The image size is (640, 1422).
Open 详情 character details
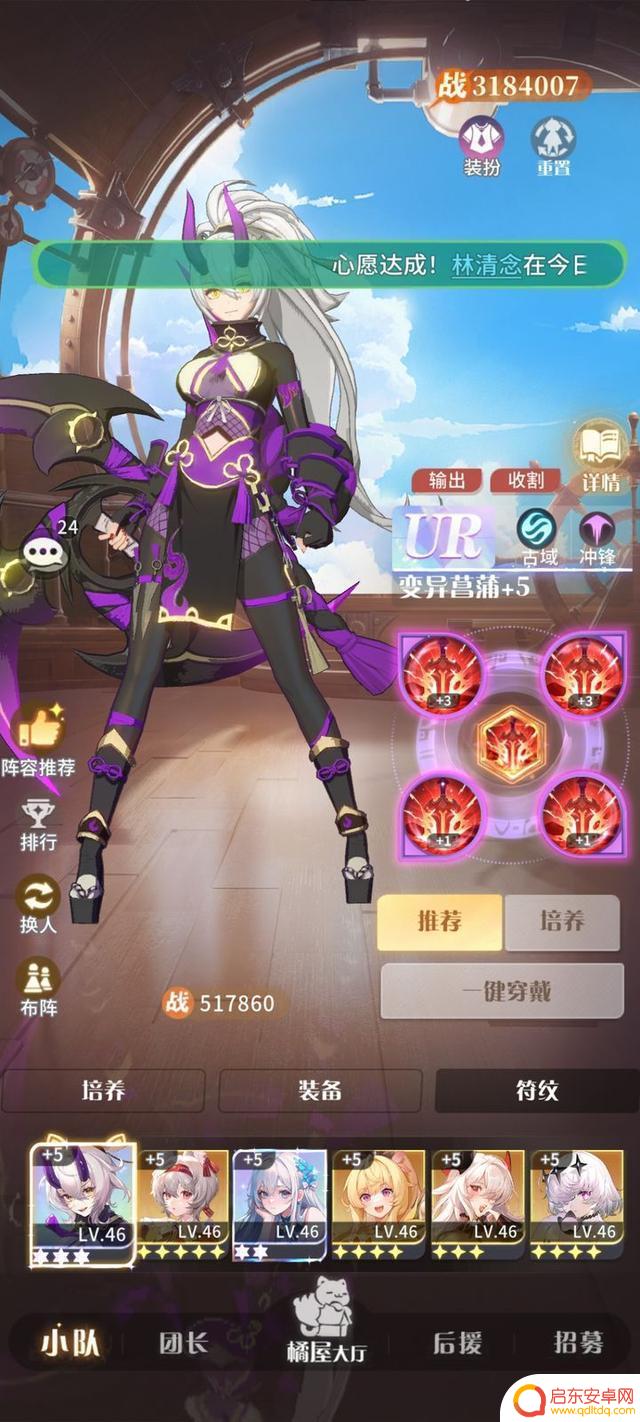coord(601,455)
